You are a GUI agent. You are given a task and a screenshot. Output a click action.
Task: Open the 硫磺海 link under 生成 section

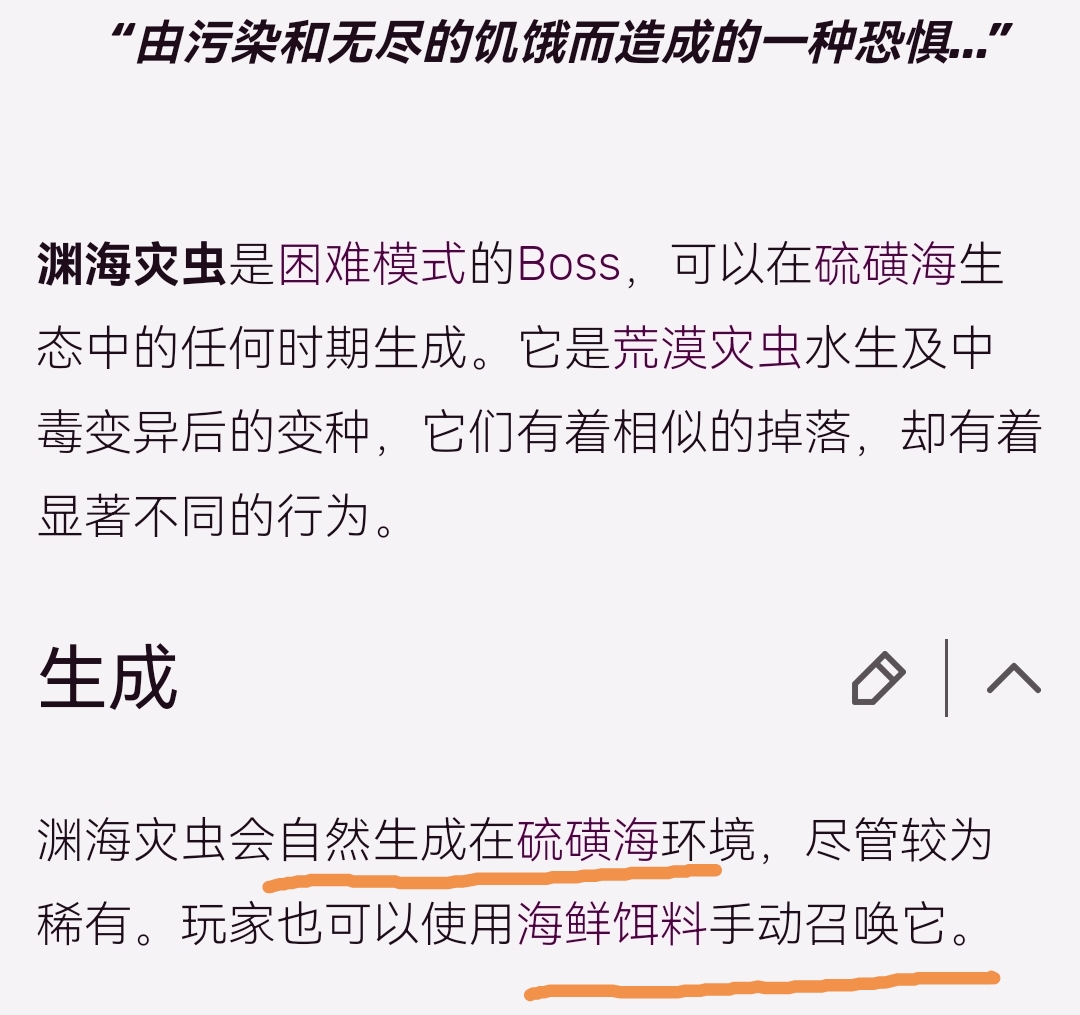(x=588, y=841)
